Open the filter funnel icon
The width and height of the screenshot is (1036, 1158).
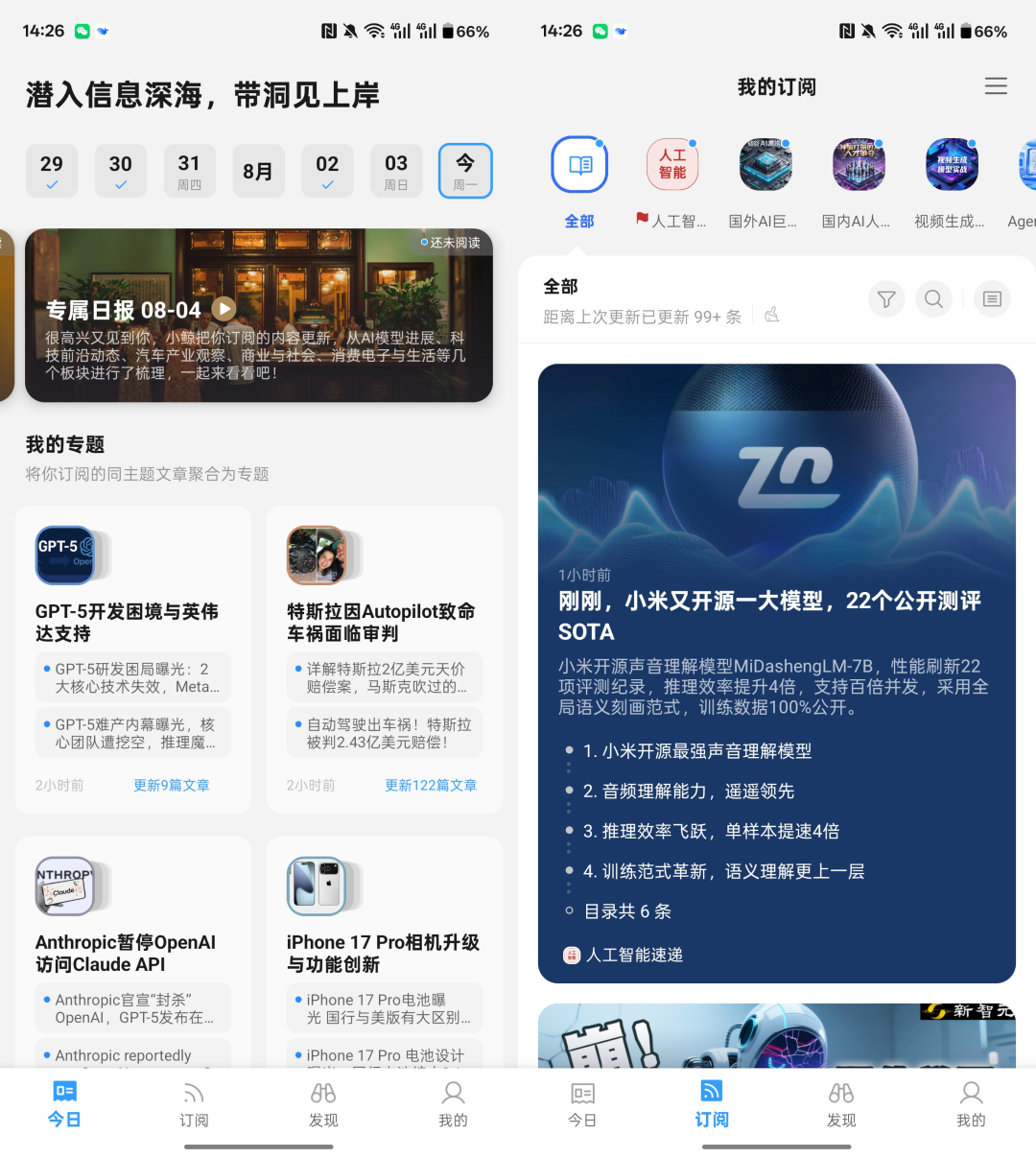pos(886,299)
